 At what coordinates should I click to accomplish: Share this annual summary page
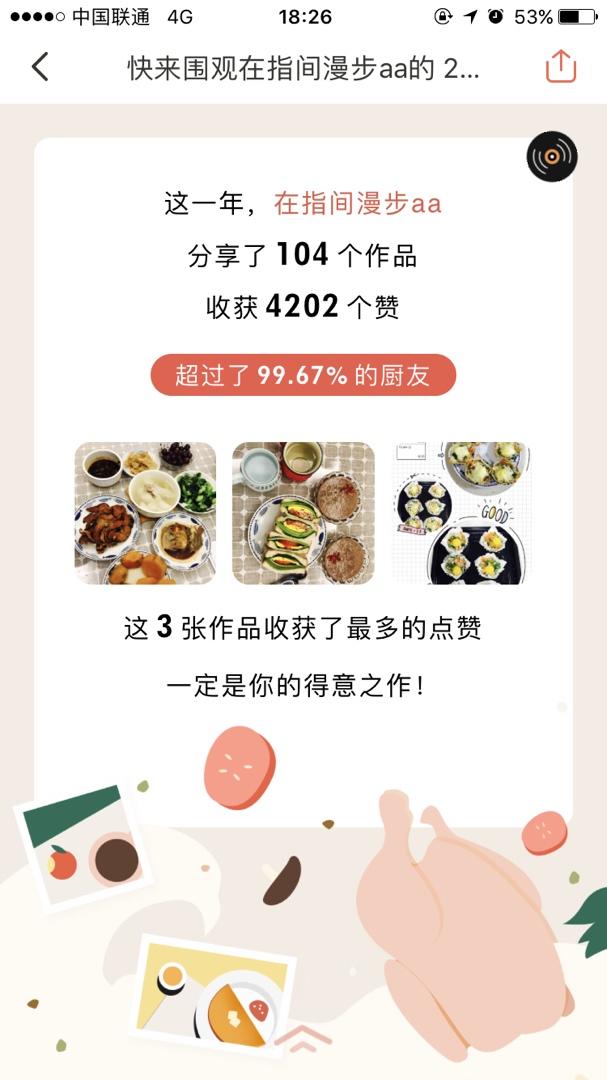pos(561,67)
